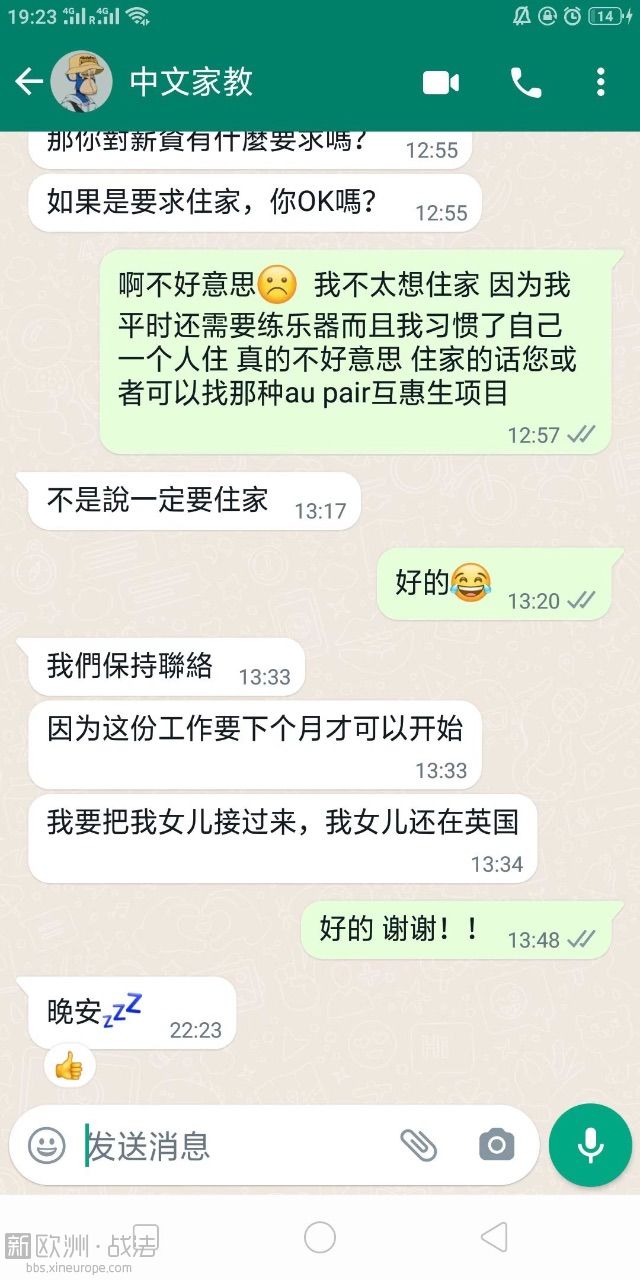Open the overflow menu
The height and width of the screenshot is (1280, 640).
(600, 82)
